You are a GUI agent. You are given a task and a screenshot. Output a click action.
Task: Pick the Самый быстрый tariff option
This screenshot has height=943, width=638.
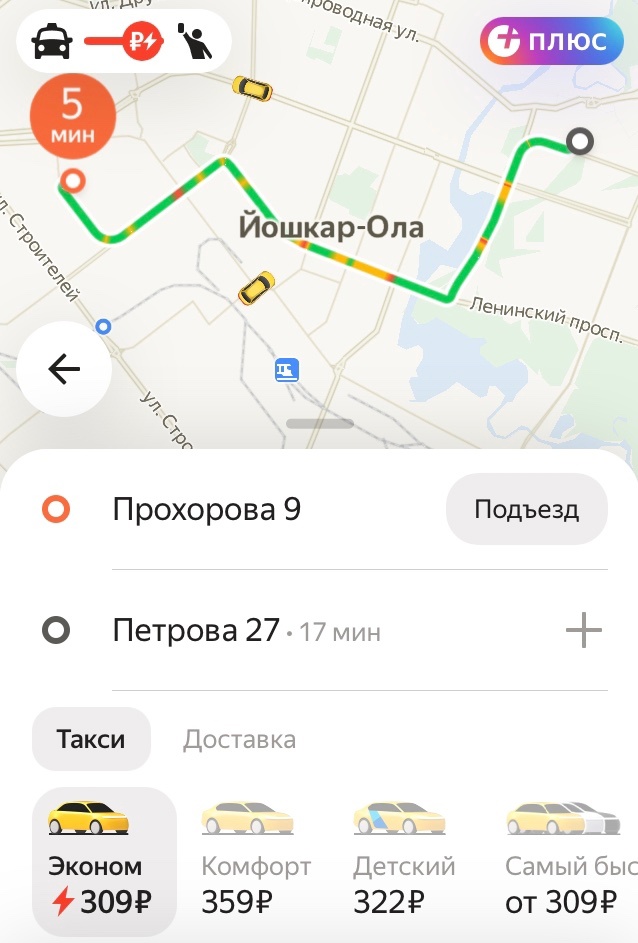tap(565, 860)
